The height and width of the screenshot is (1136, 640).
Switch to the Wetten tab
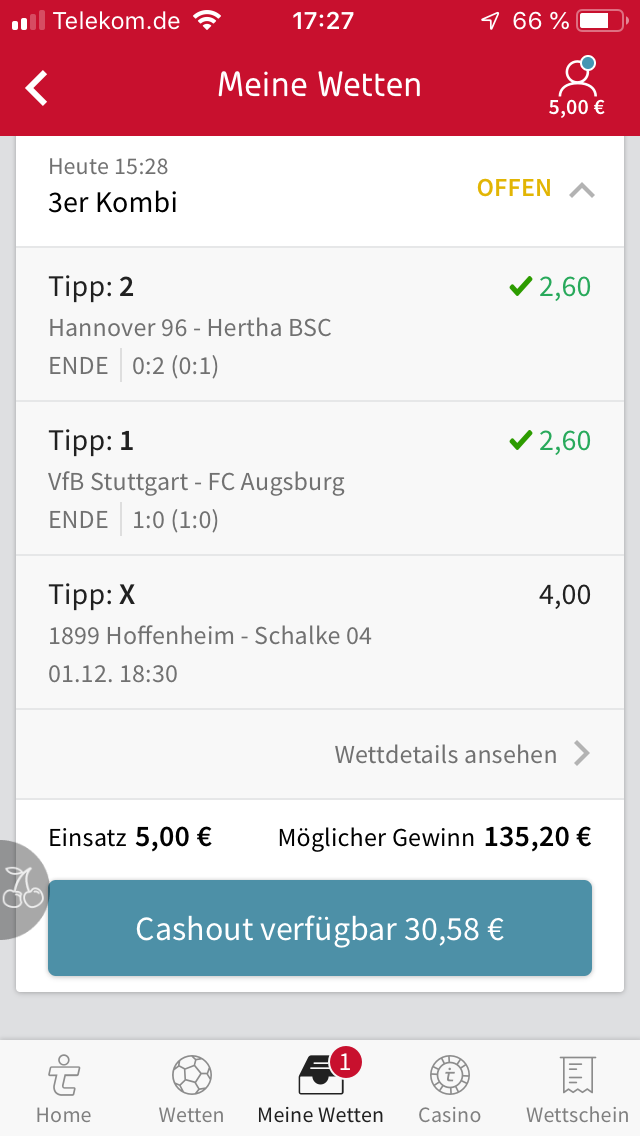click(191, 1089)
